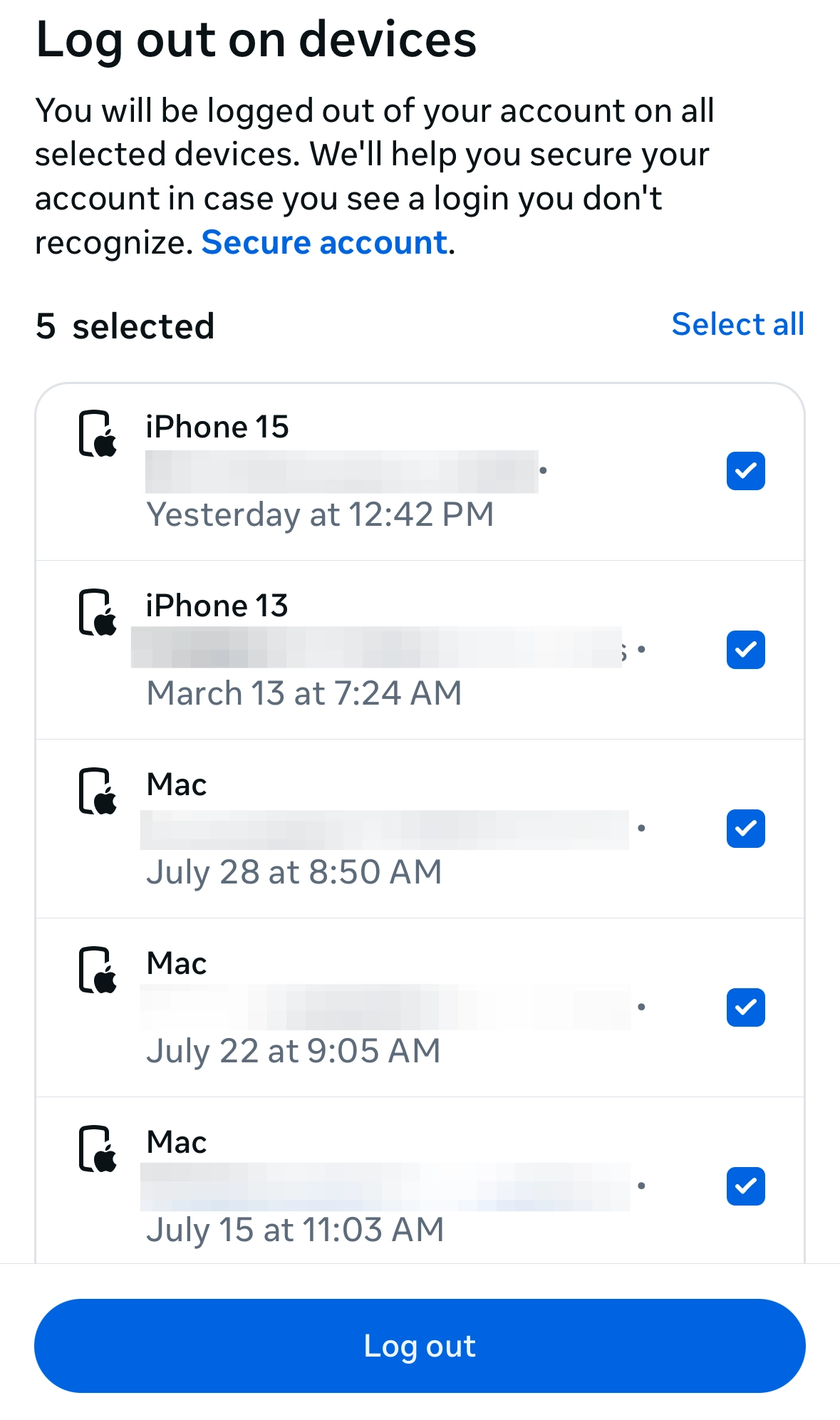This screenshot has width=840, height=1420.
Task: Open the Secure account link
Action: (x=325, y=243)
